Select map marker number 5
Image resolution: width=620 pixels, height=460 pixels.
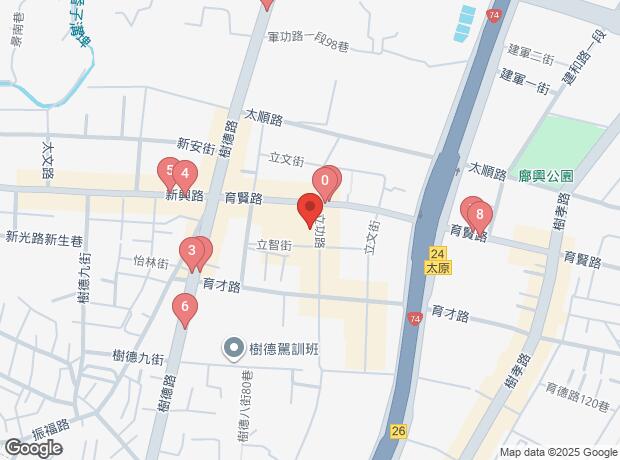[x=168, y=170]
